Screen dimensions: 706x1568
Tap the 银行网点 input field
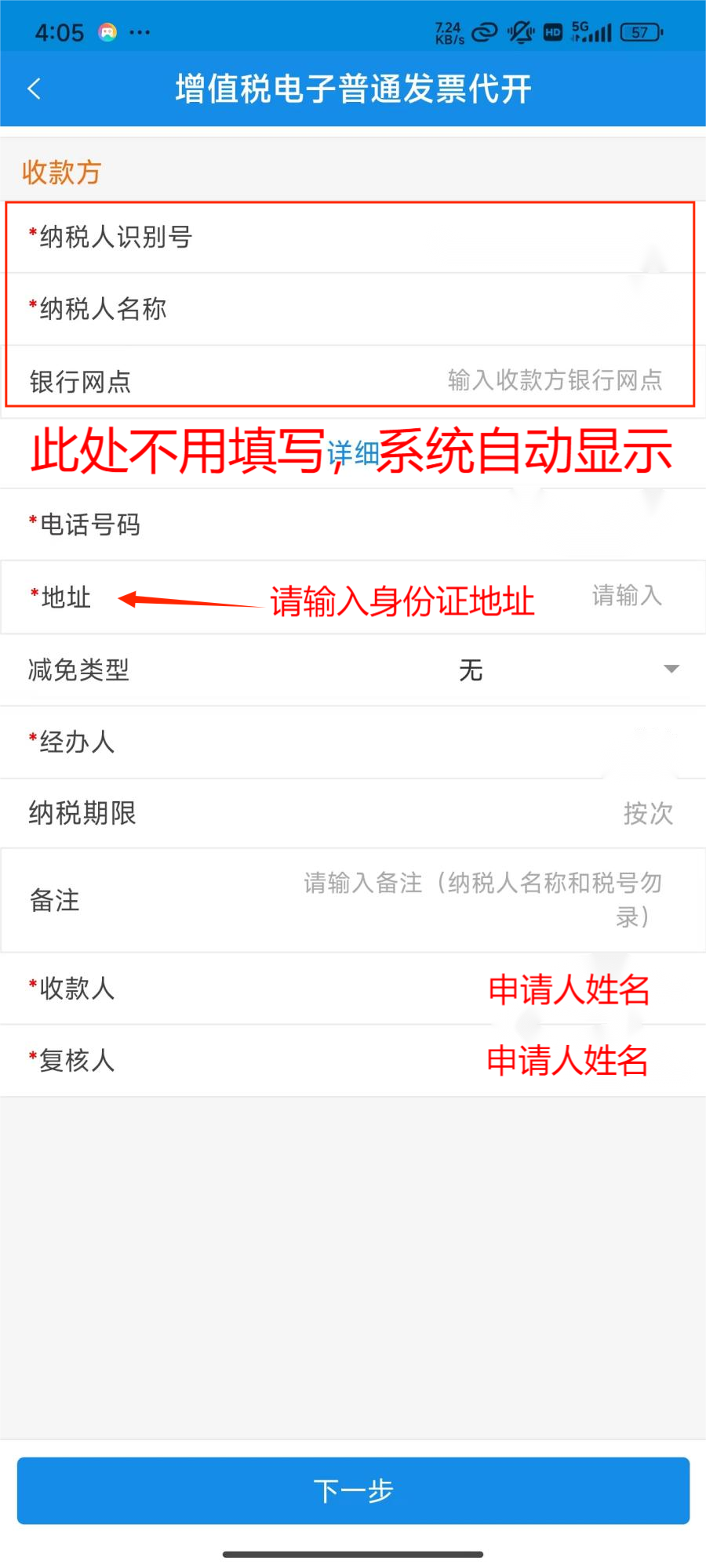click(554, 381)
